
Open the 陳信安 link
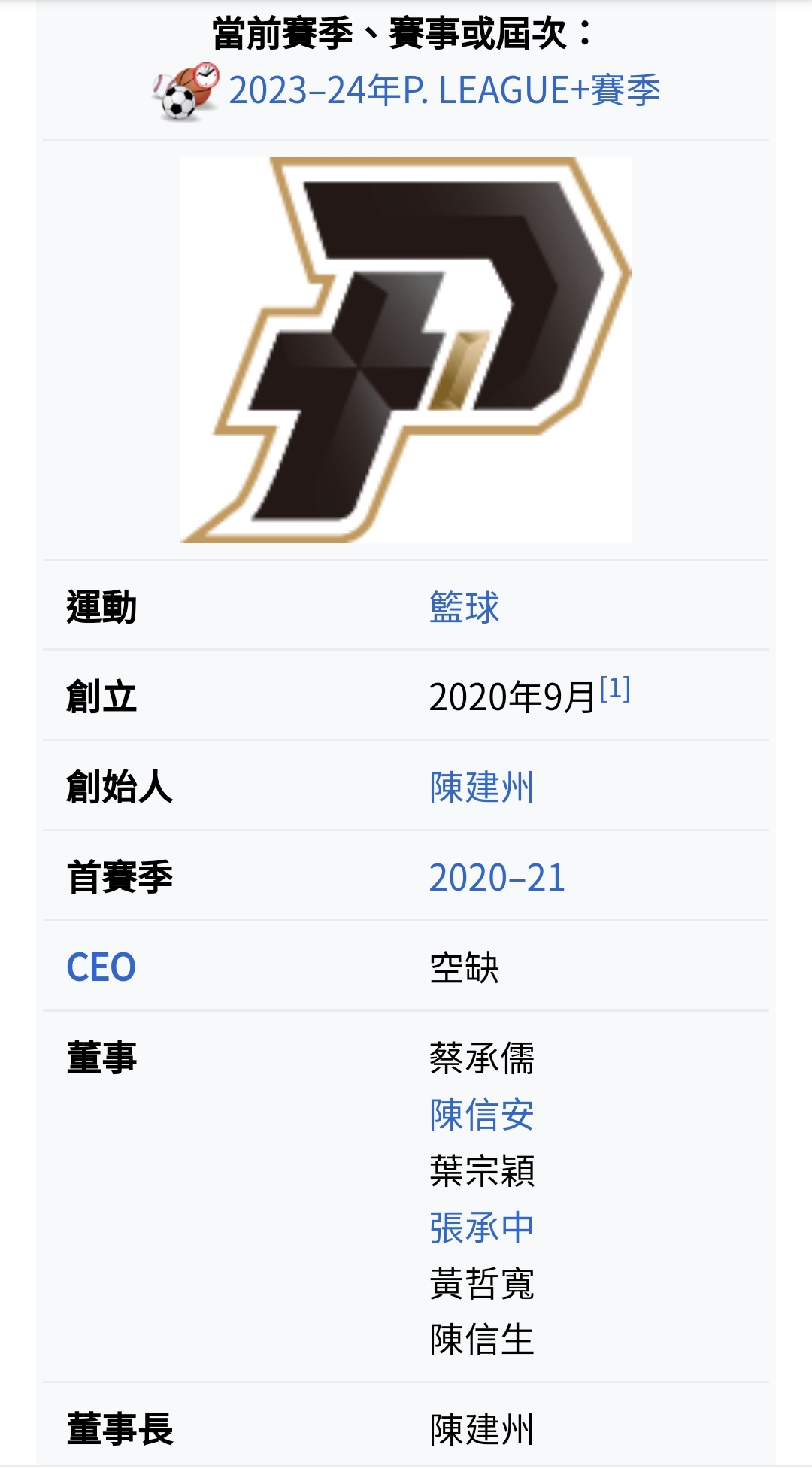481,1115
